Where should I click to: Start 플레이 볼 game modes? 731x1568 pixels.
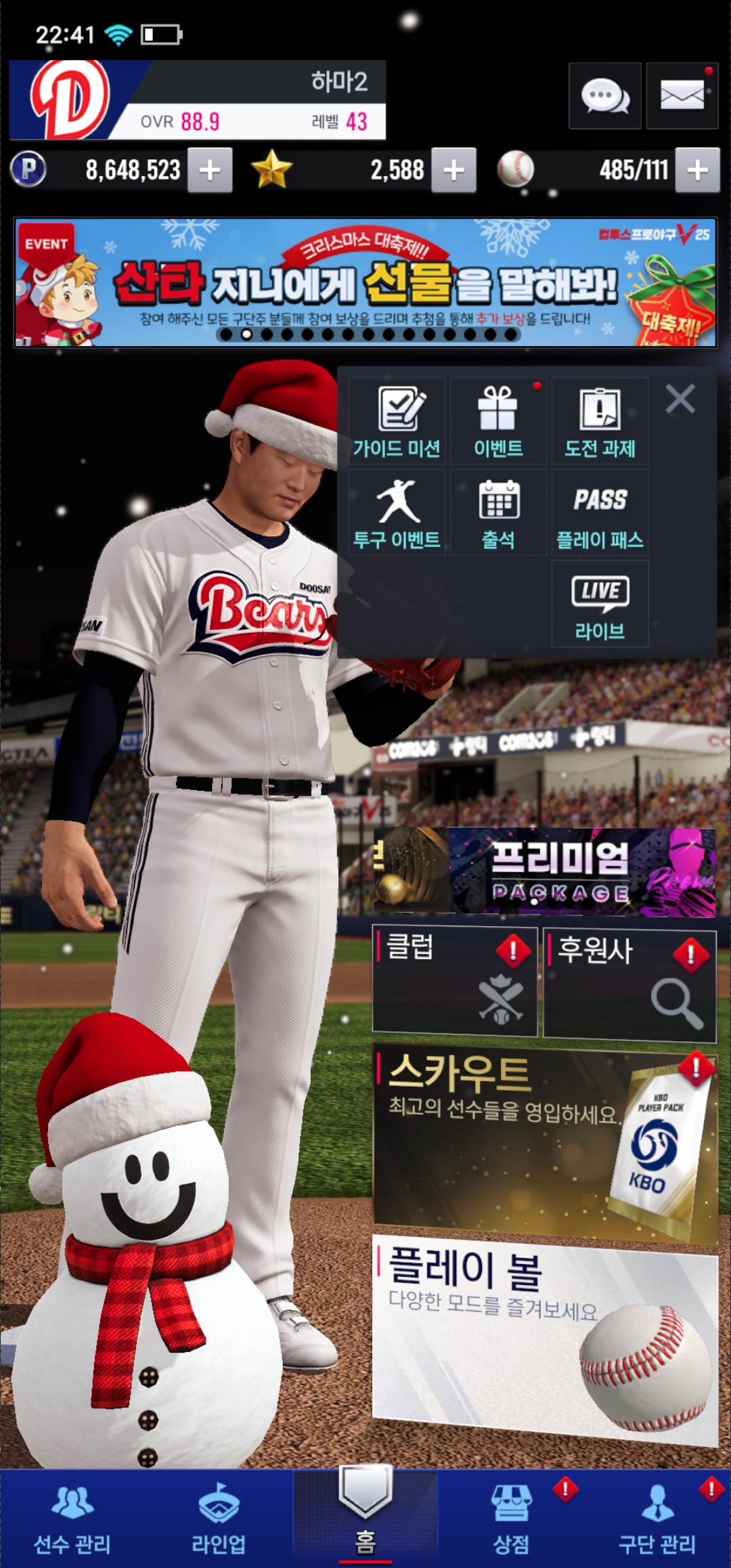coord(544,1337)
